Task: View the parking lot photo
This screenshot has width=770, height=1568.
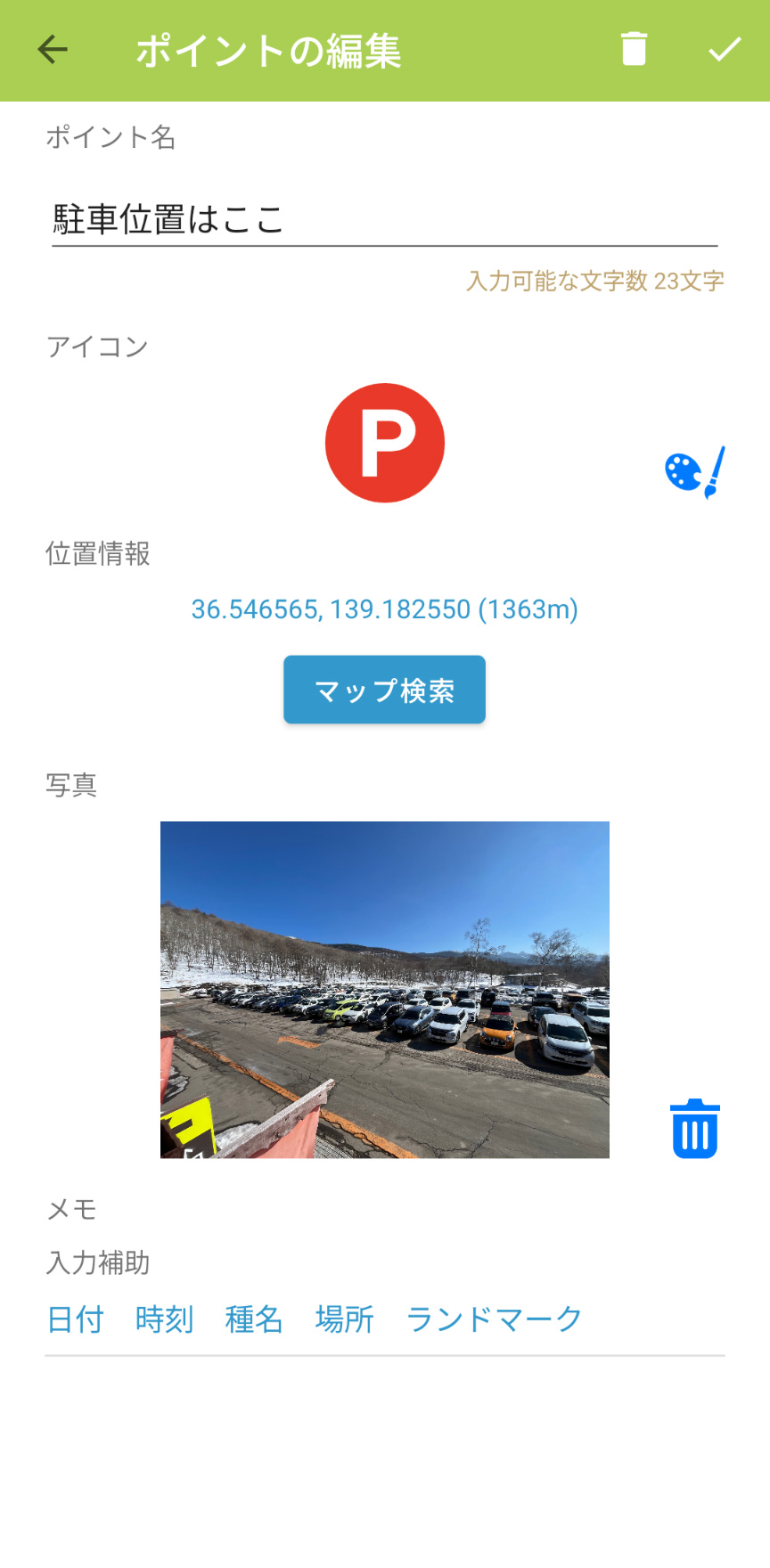Action: point(384,989)
